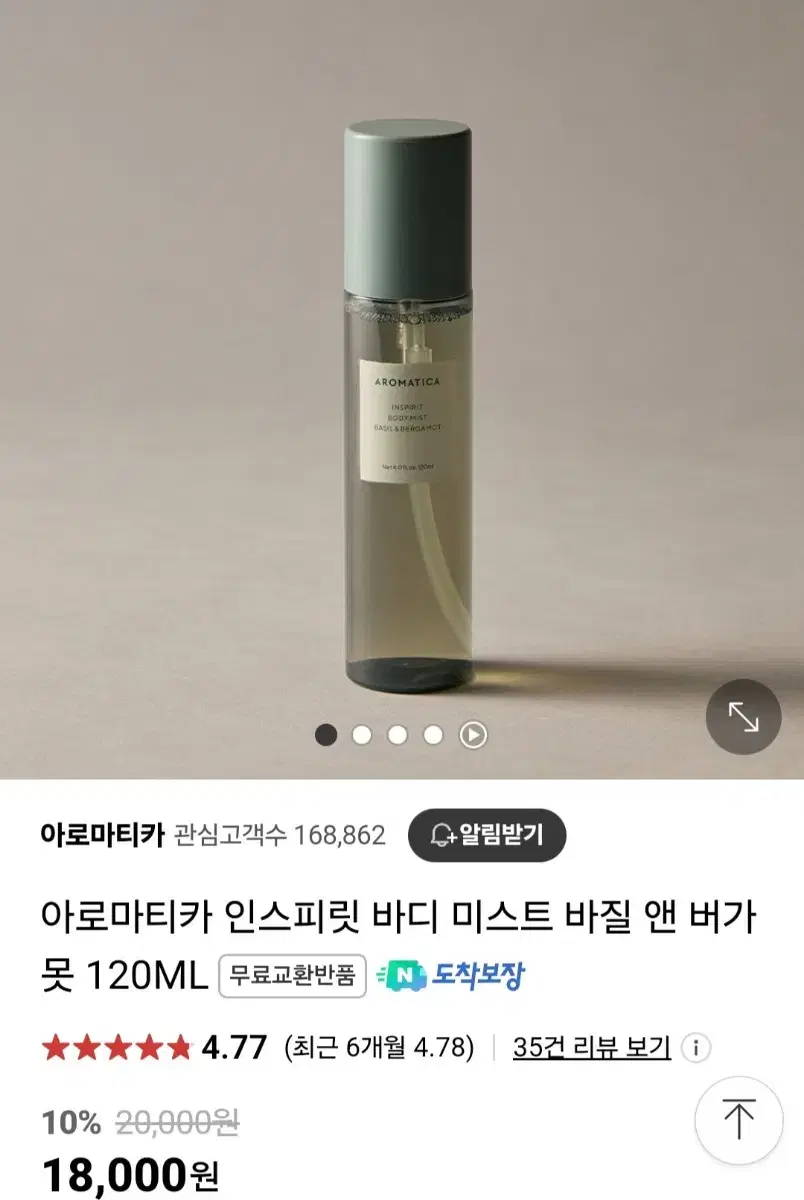Open the 35건 리뷰 보기 link
The image size is (804, 1200).
click(592, 1048)
